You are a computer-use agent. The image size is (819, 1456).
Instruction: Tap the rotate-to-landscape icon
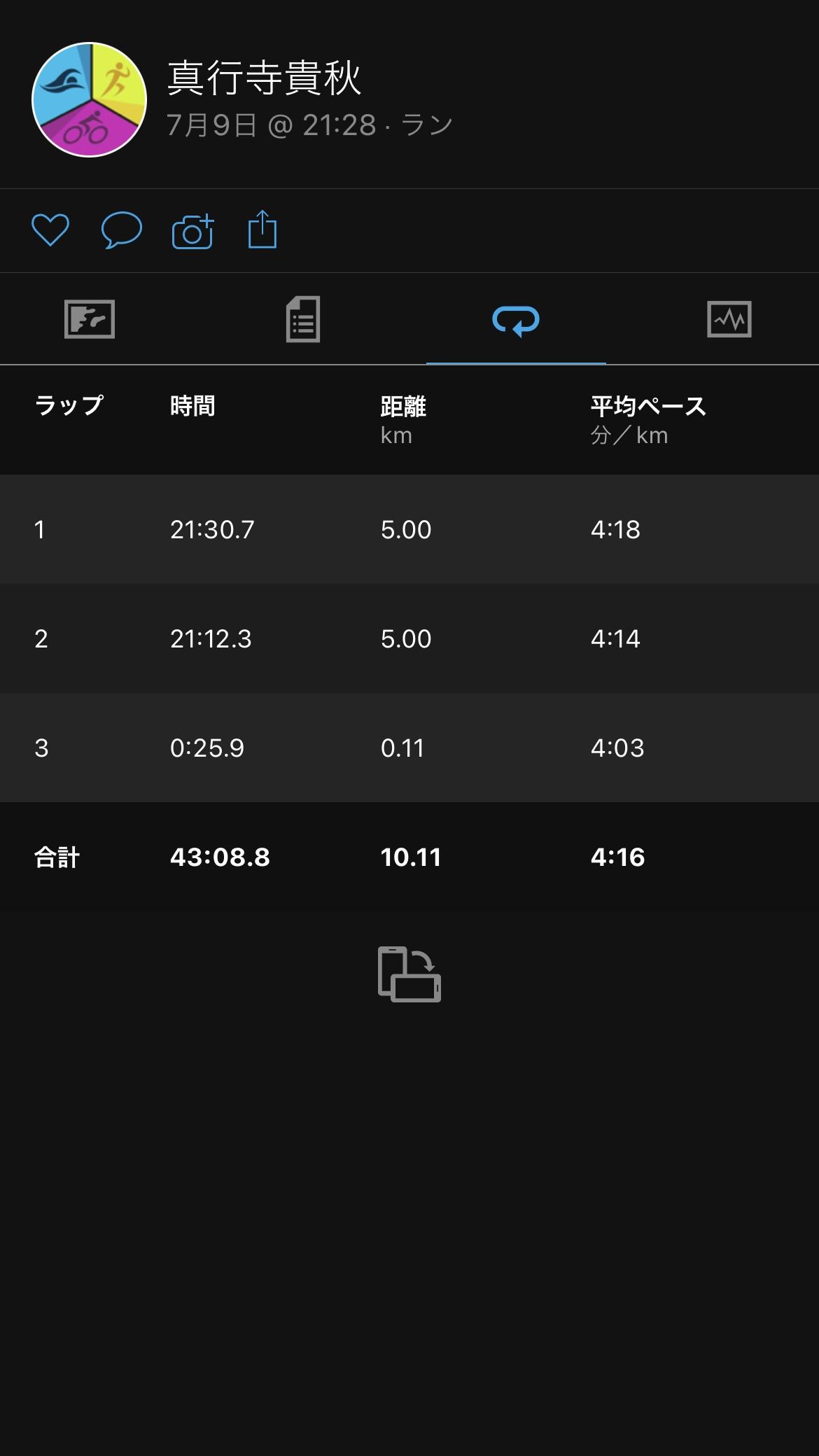[409, 974]
